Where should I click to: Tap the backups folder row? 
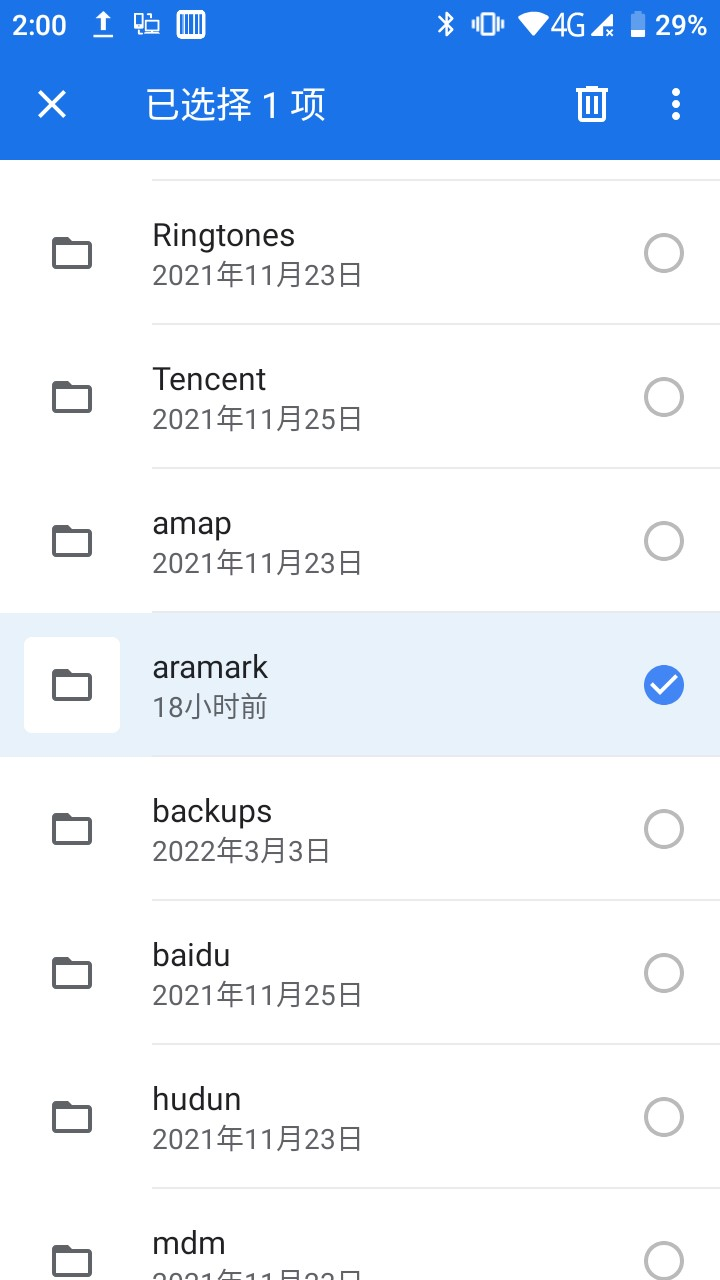pyautogui.click(x=300, y=830)
